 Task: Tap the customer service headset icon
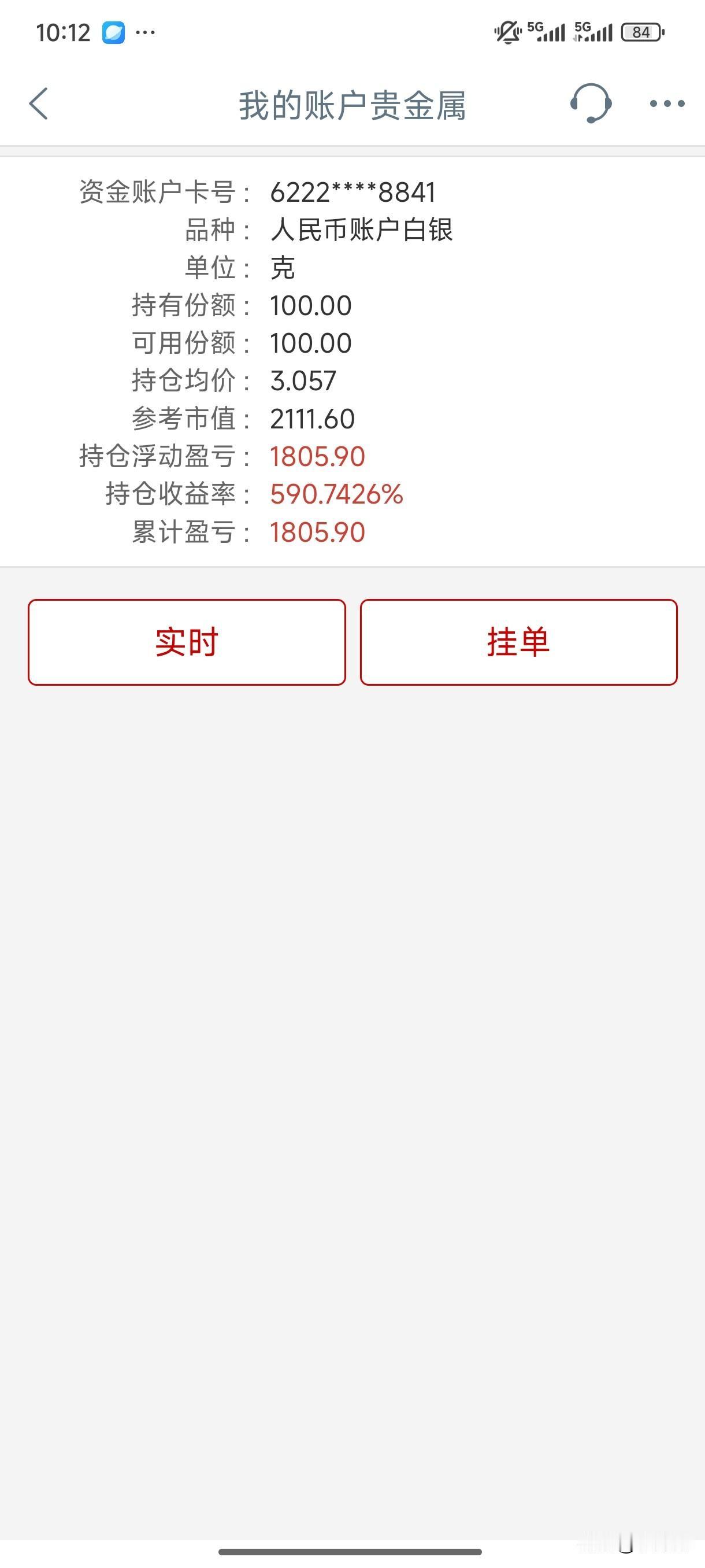[591, 104]
